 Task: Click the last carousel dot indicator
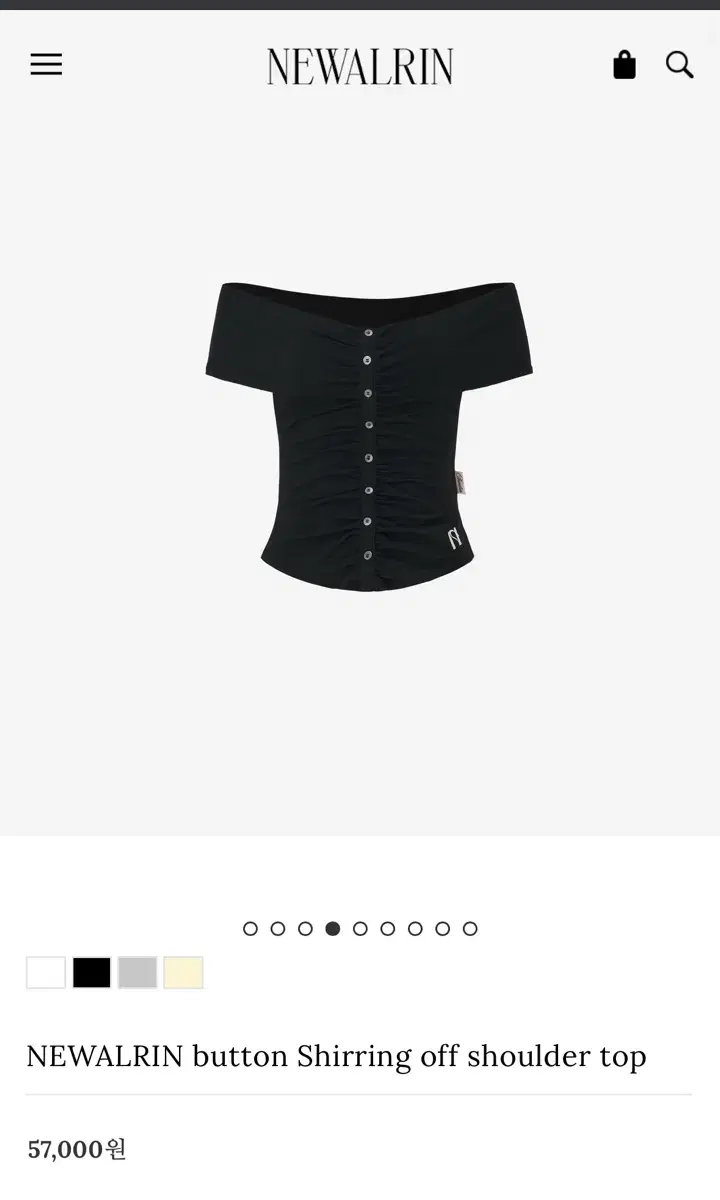pos(469,928)
